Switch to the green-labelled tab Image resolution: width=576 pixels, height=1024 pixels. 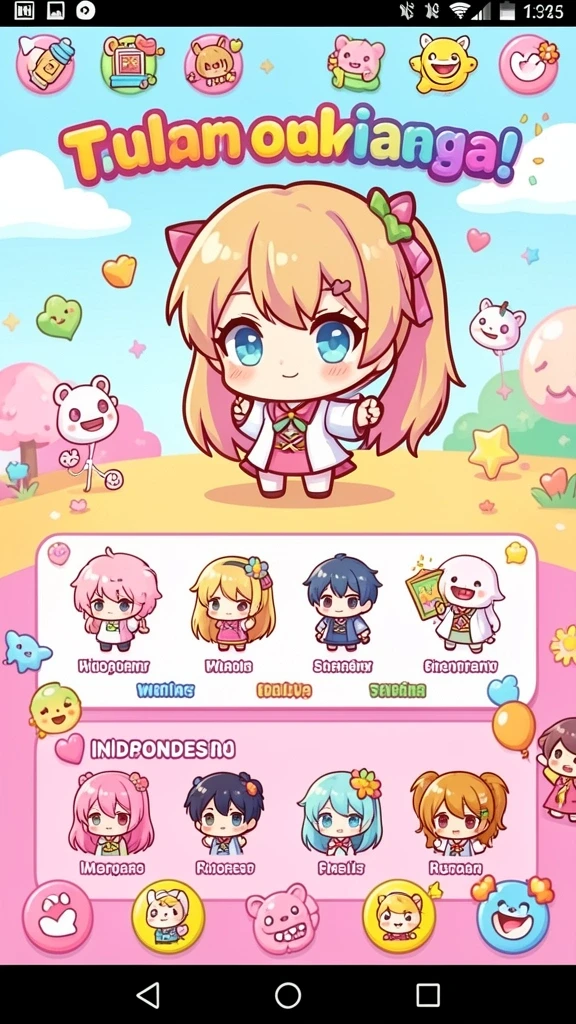click(x=397, y=690)
